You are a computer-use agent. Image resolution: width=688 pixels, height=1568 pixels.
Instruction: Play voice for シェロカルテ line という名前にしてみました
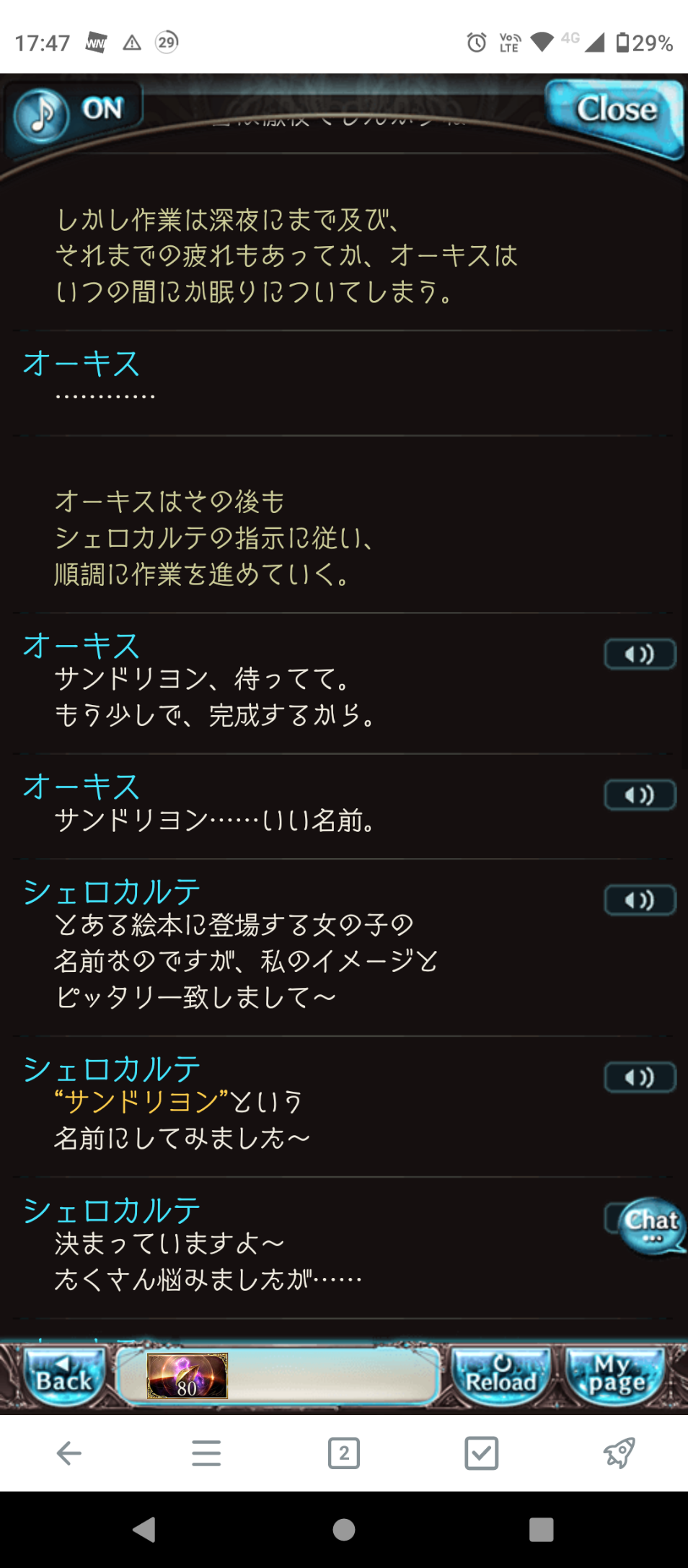(640, 1077)
